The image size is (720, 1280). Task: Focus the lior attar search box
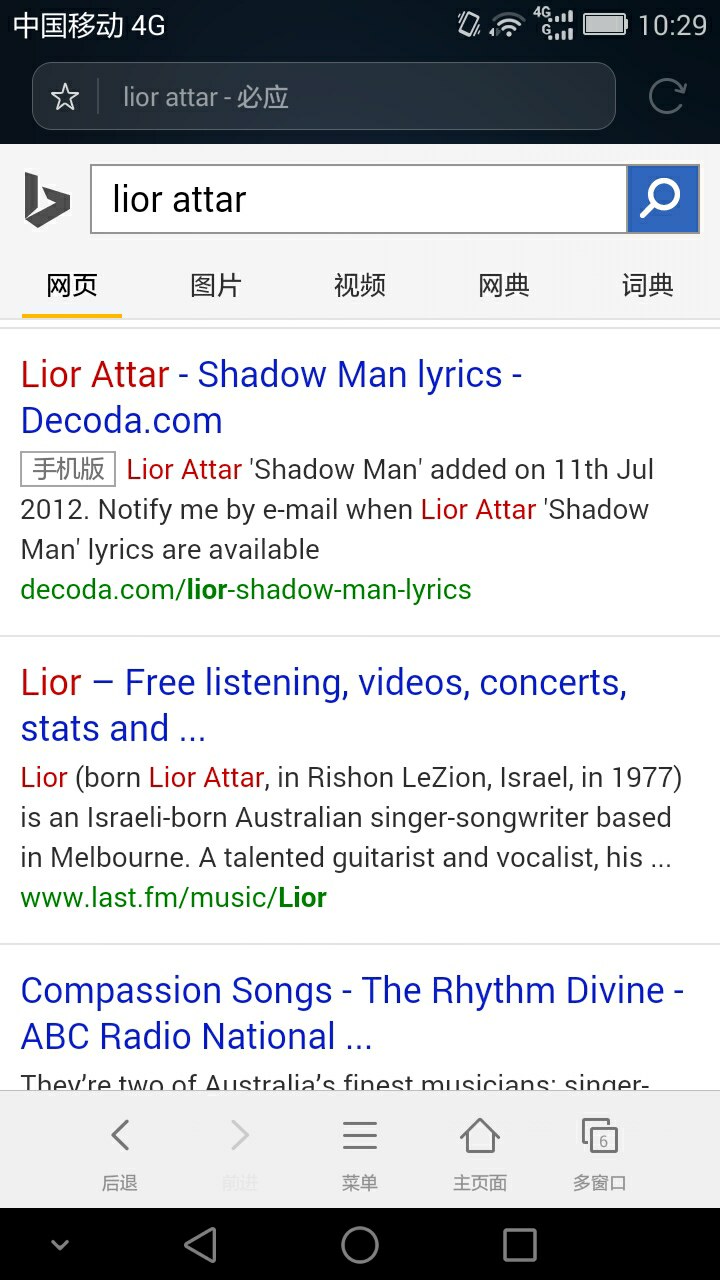(358, 200)
